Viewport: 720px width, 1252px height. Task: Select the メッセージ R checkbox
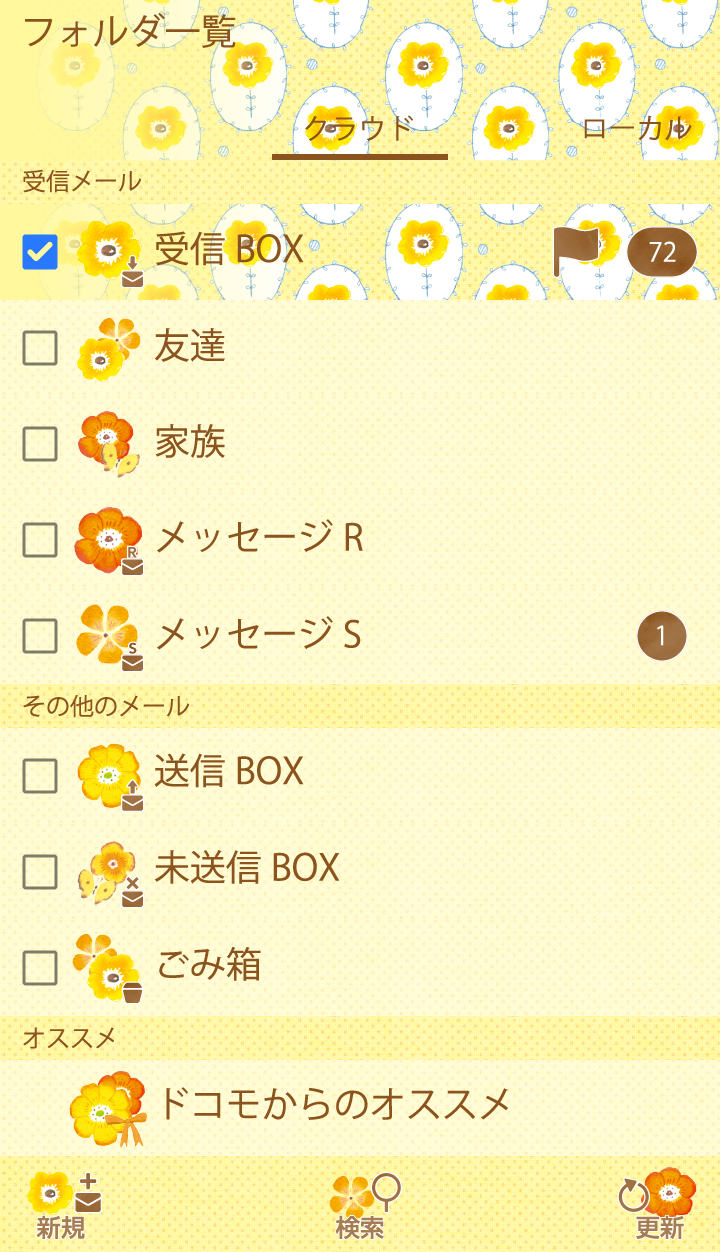(x=40, y=540)
